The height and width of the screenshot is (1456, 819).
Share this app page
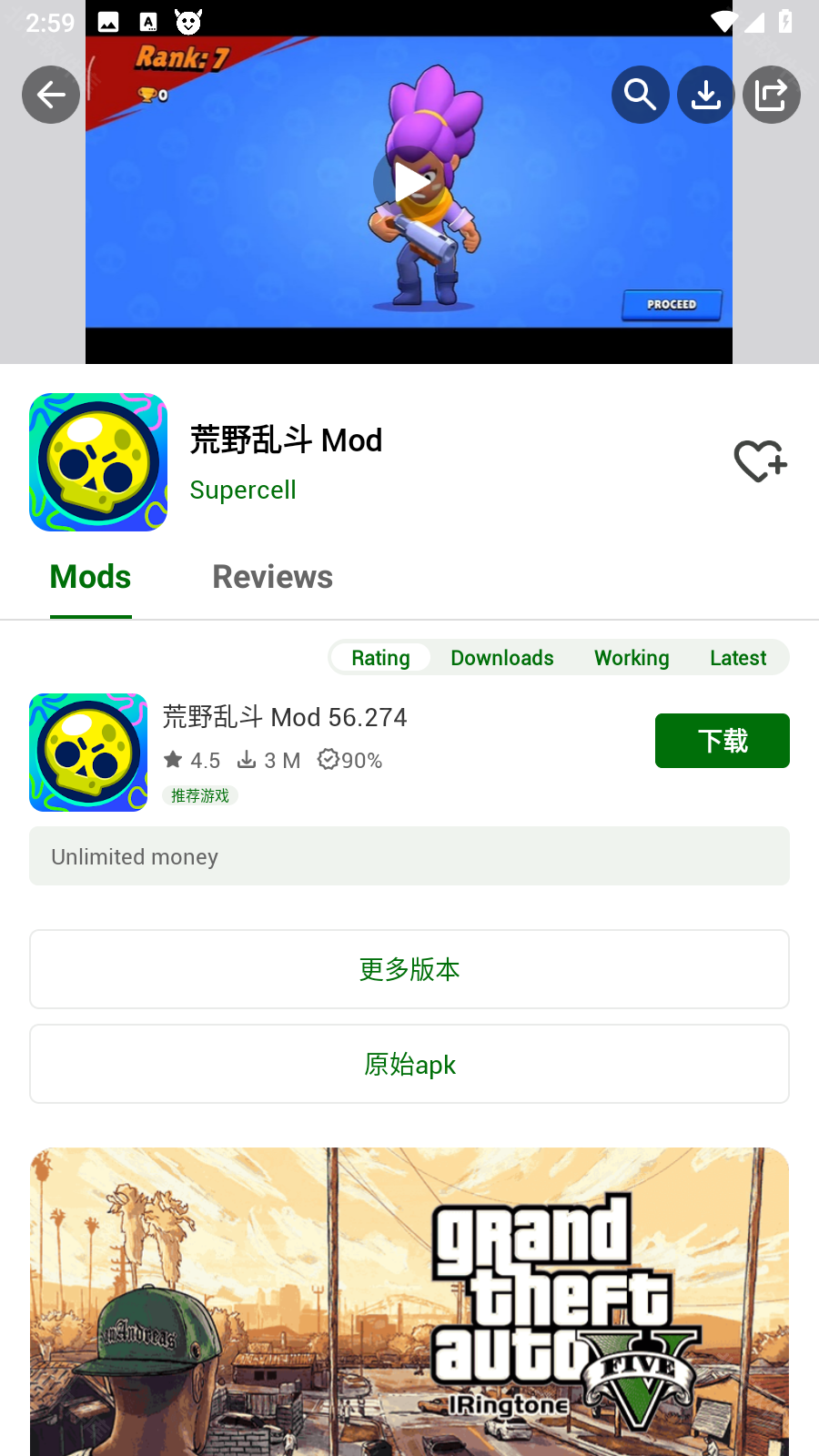click(771, 95)
